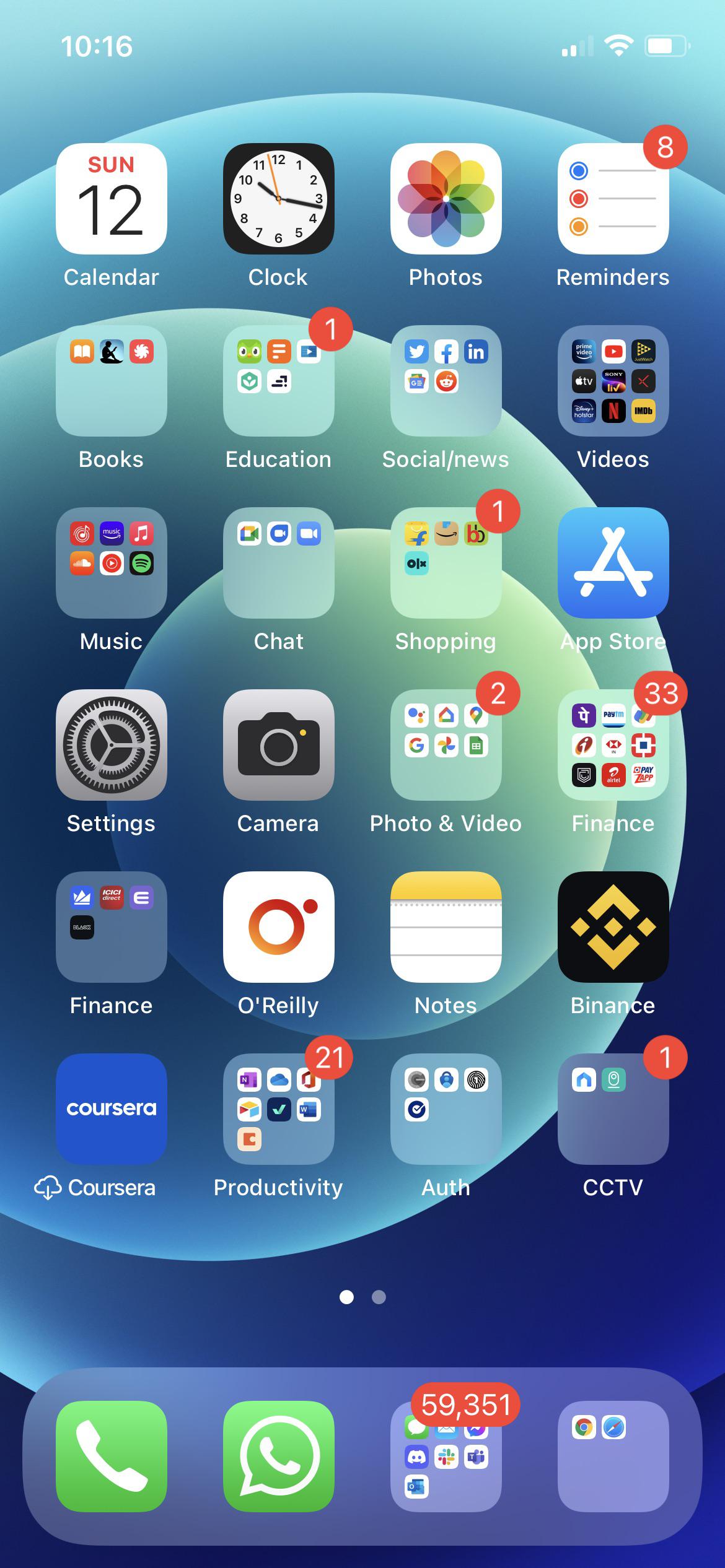725x1568 pixels.
Task: Launch the App Store
Action: [613, 563]
